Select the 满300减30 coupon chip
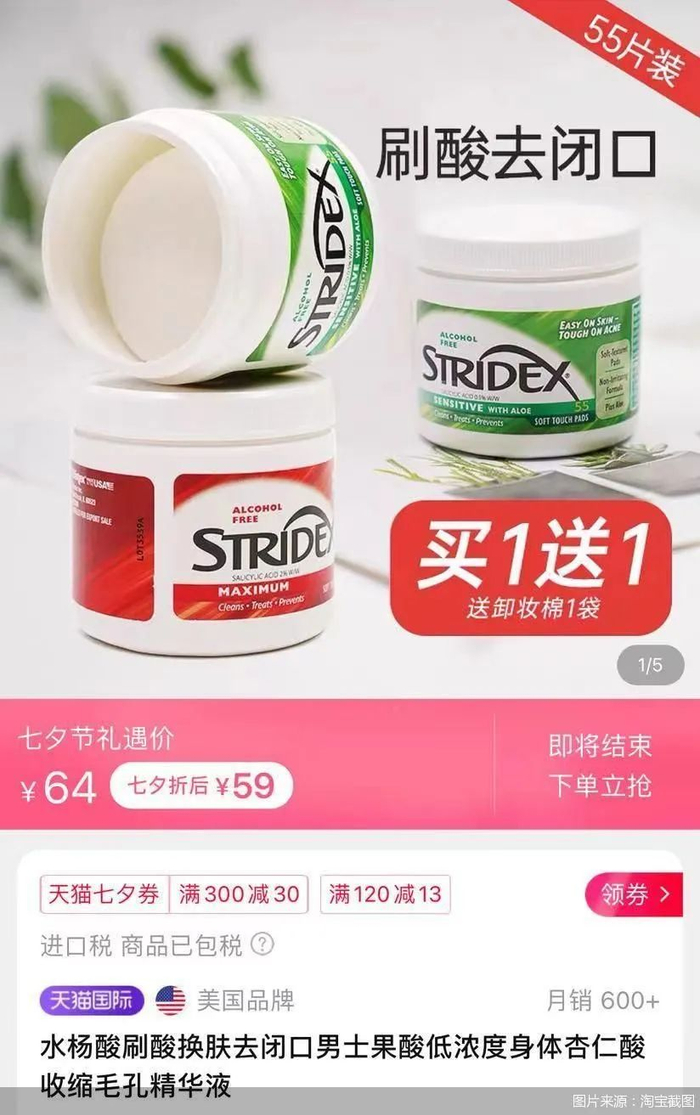The width and height of the screenshot is (700, 1115). click(239, 894)
